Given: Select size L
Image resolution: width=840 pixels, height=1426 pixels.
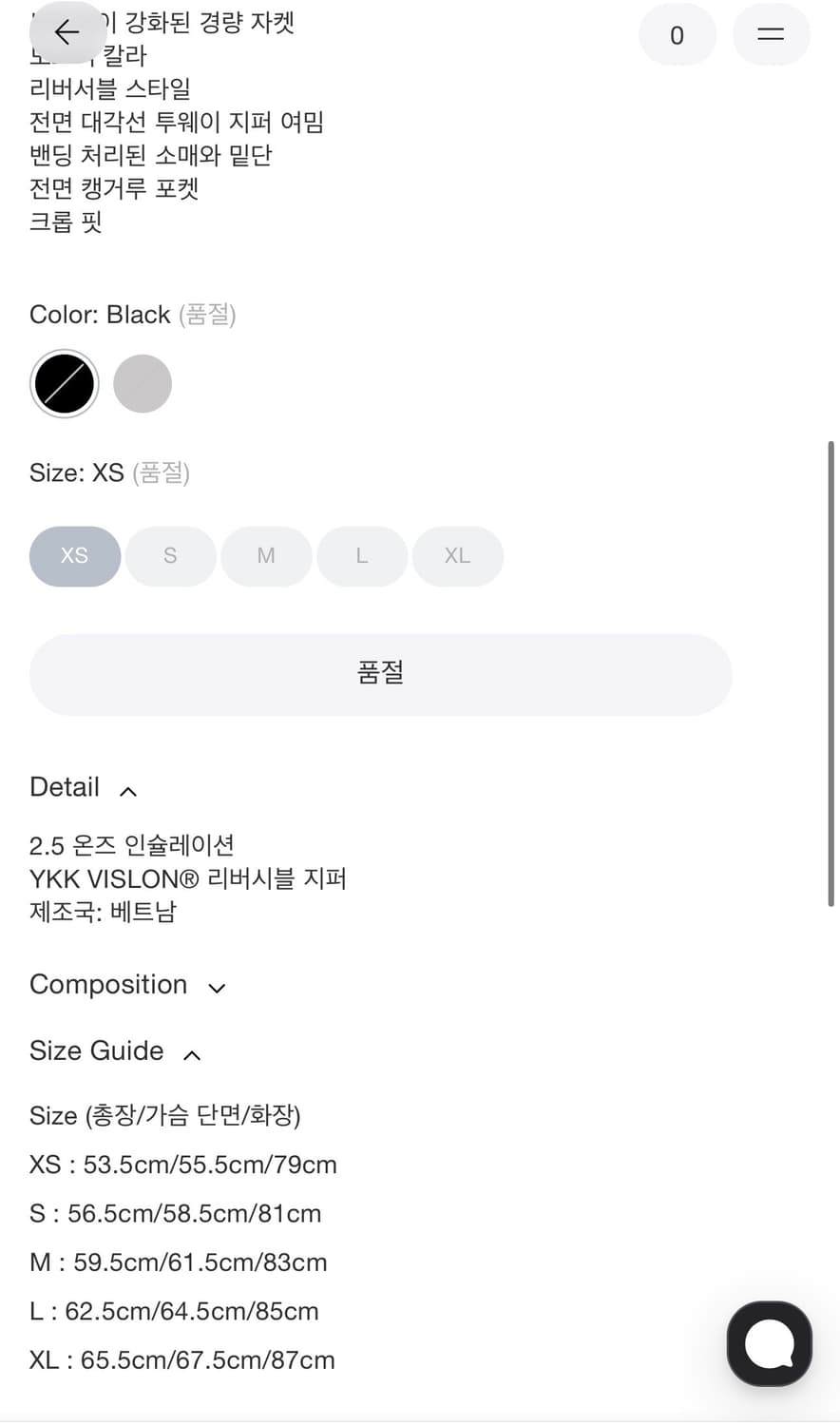Looking at the screenshot, I should tap(362, 555).
